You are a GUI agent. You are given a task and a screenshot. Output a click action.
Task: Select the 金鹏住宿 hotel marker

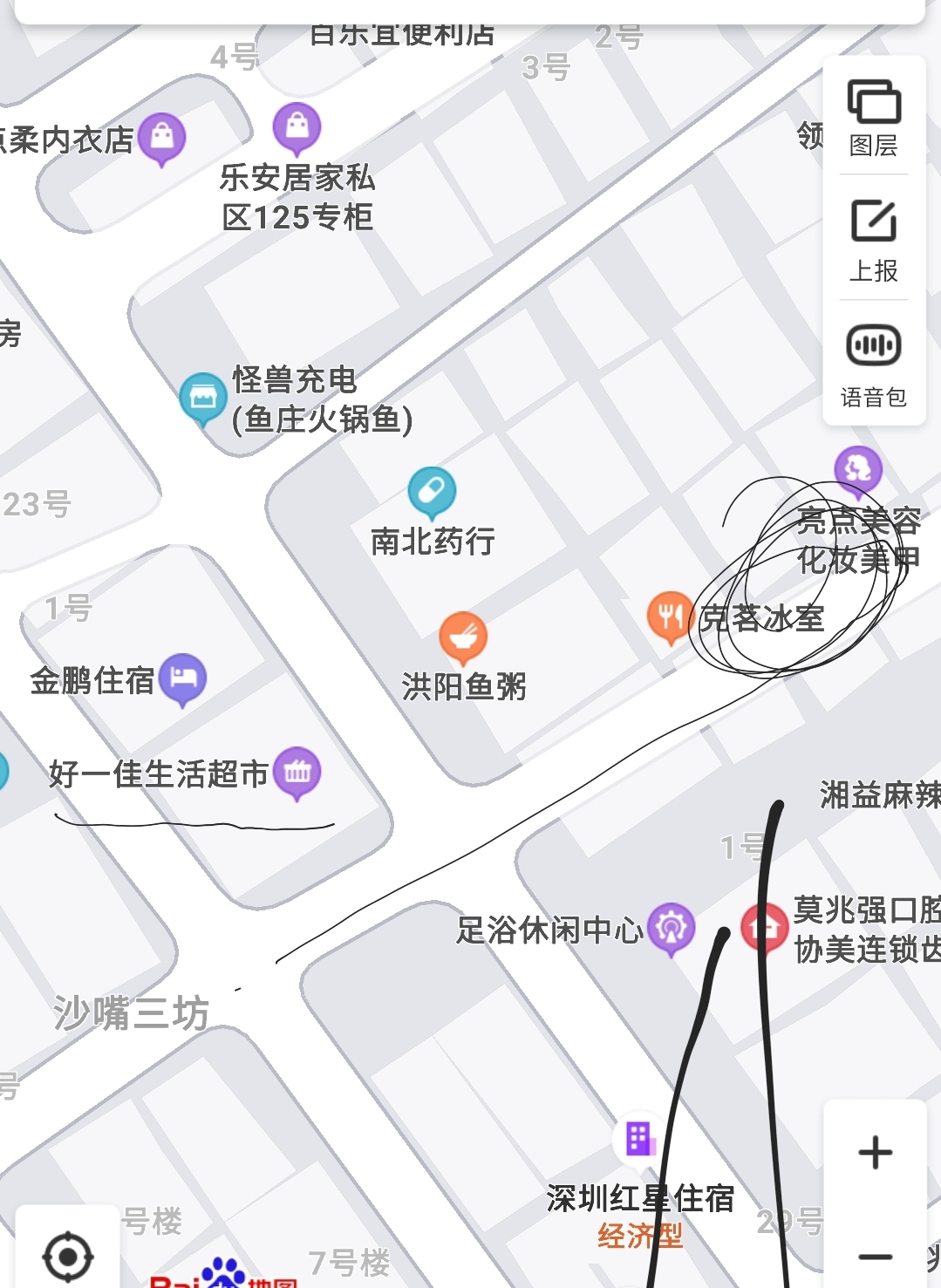182,678
